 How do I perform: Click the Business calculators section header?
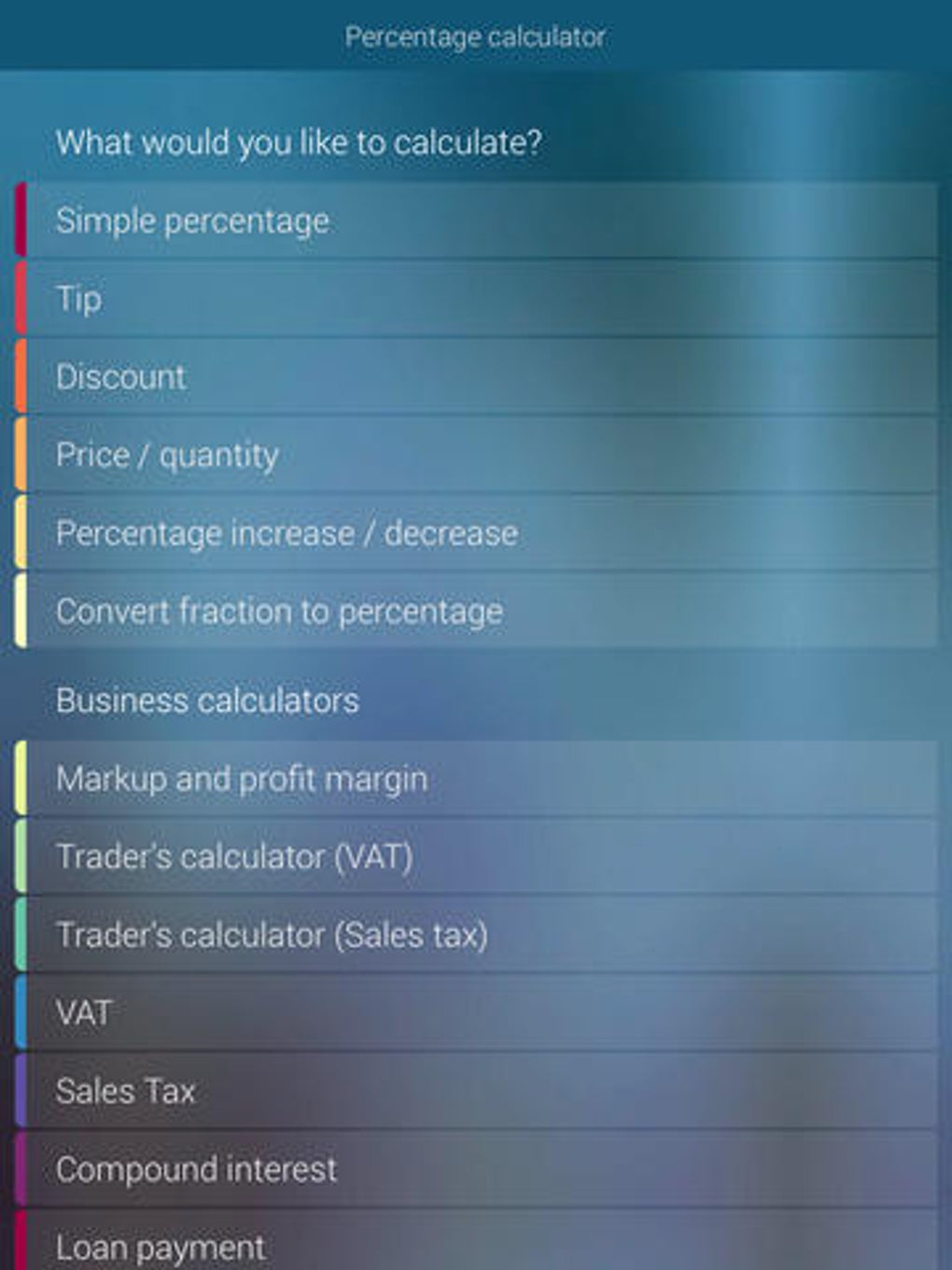206,699
